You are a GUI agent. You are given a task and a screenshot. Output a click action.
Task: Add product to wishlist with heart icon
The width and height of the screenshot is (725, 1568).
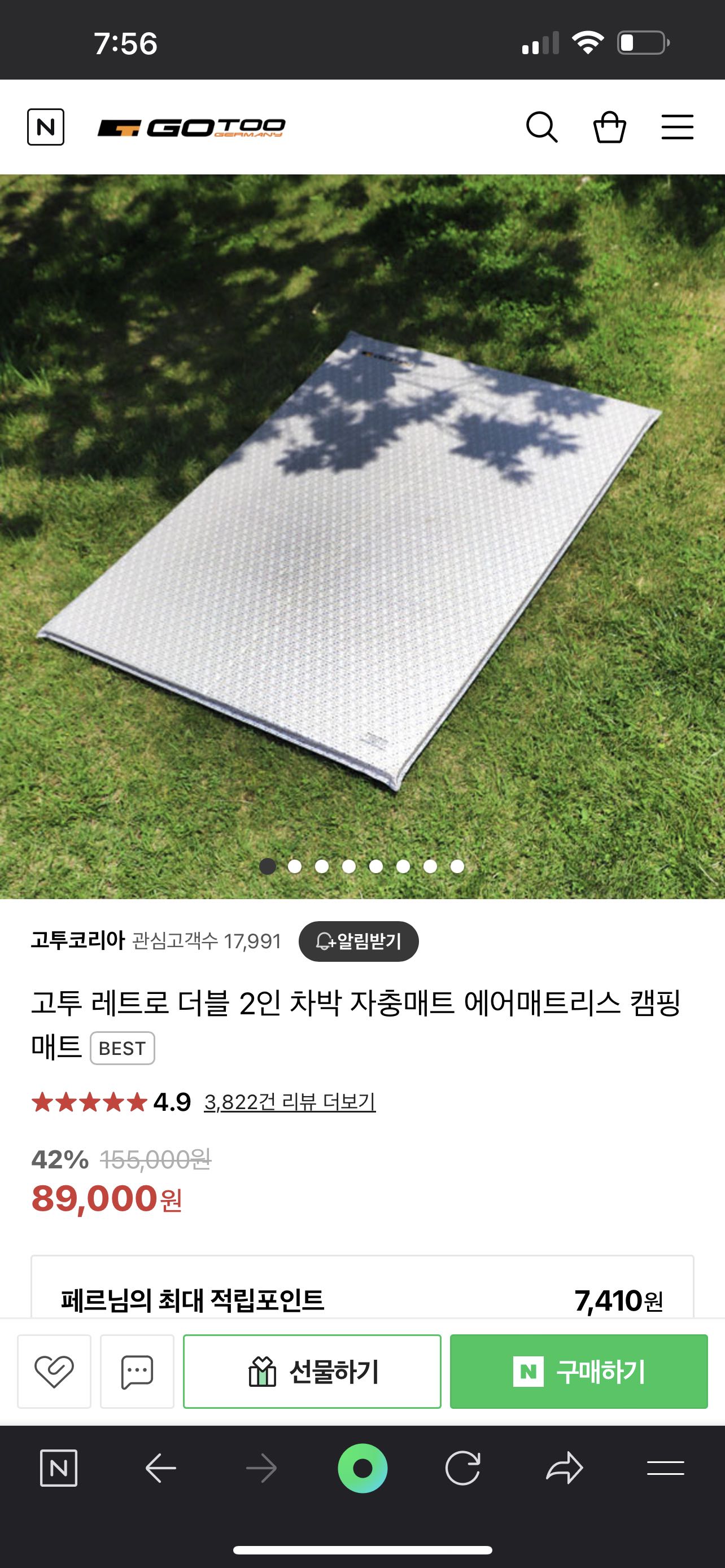(x=54, y=1372)
